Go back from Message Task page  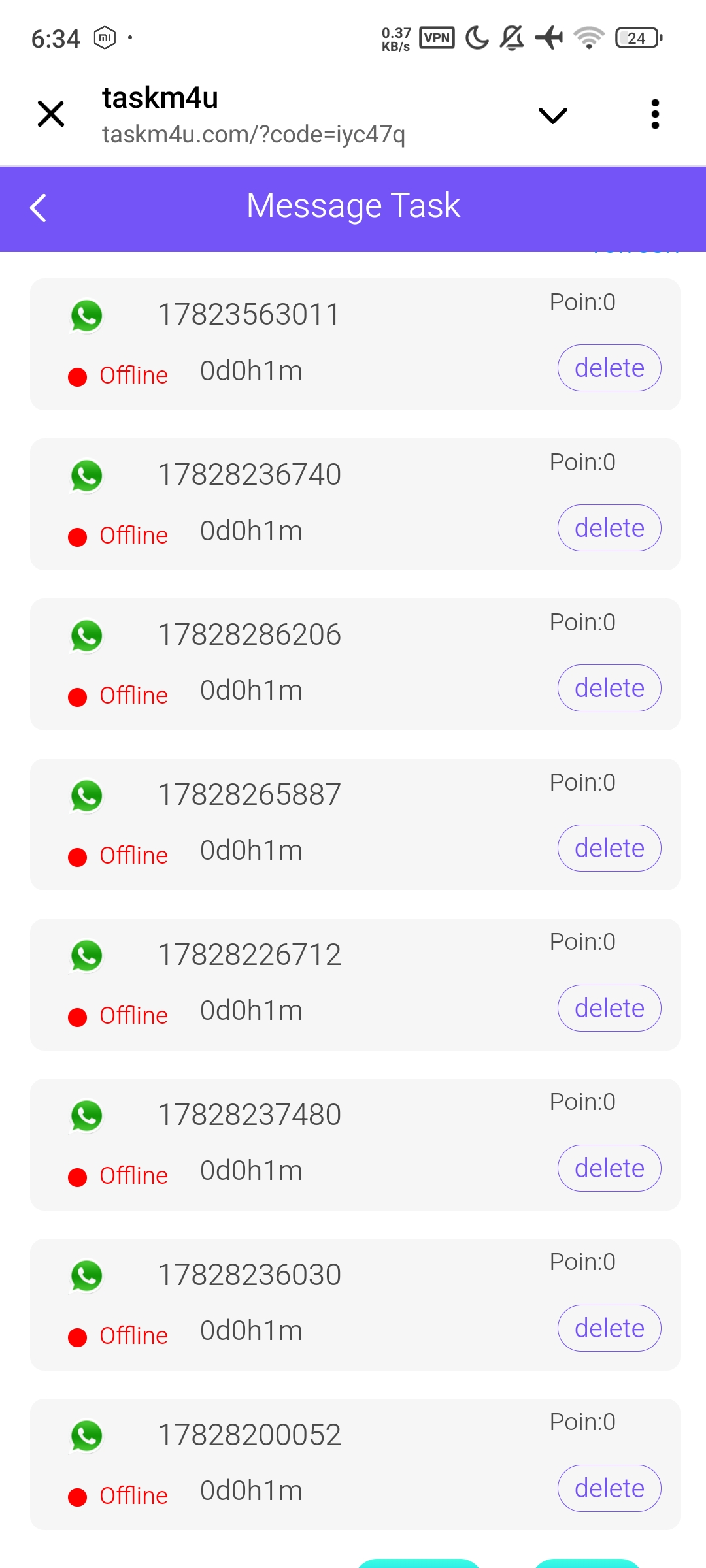point(39,208)
